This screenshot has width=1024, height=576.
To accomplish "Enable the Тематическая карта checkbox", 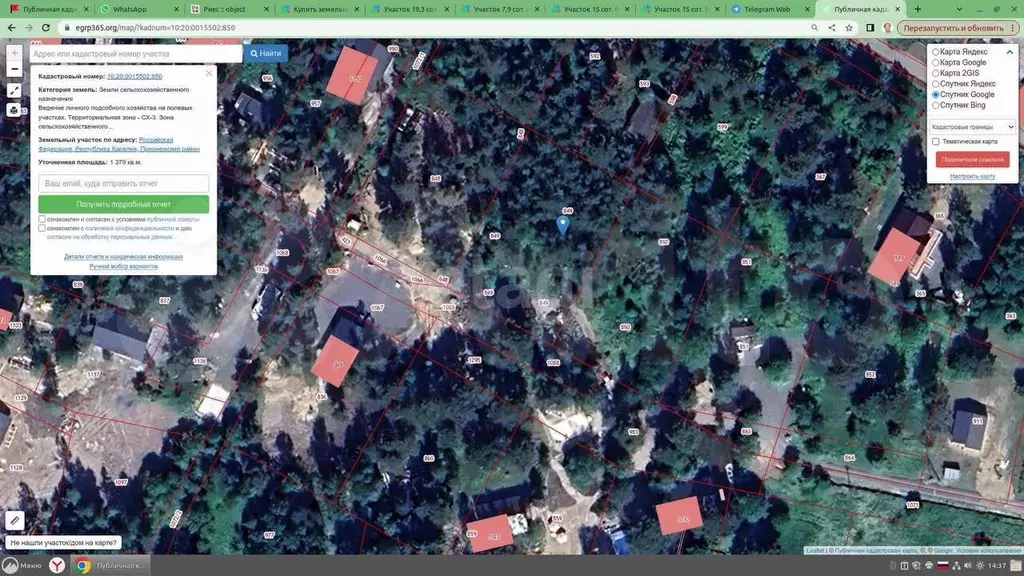I will (935, 142).
